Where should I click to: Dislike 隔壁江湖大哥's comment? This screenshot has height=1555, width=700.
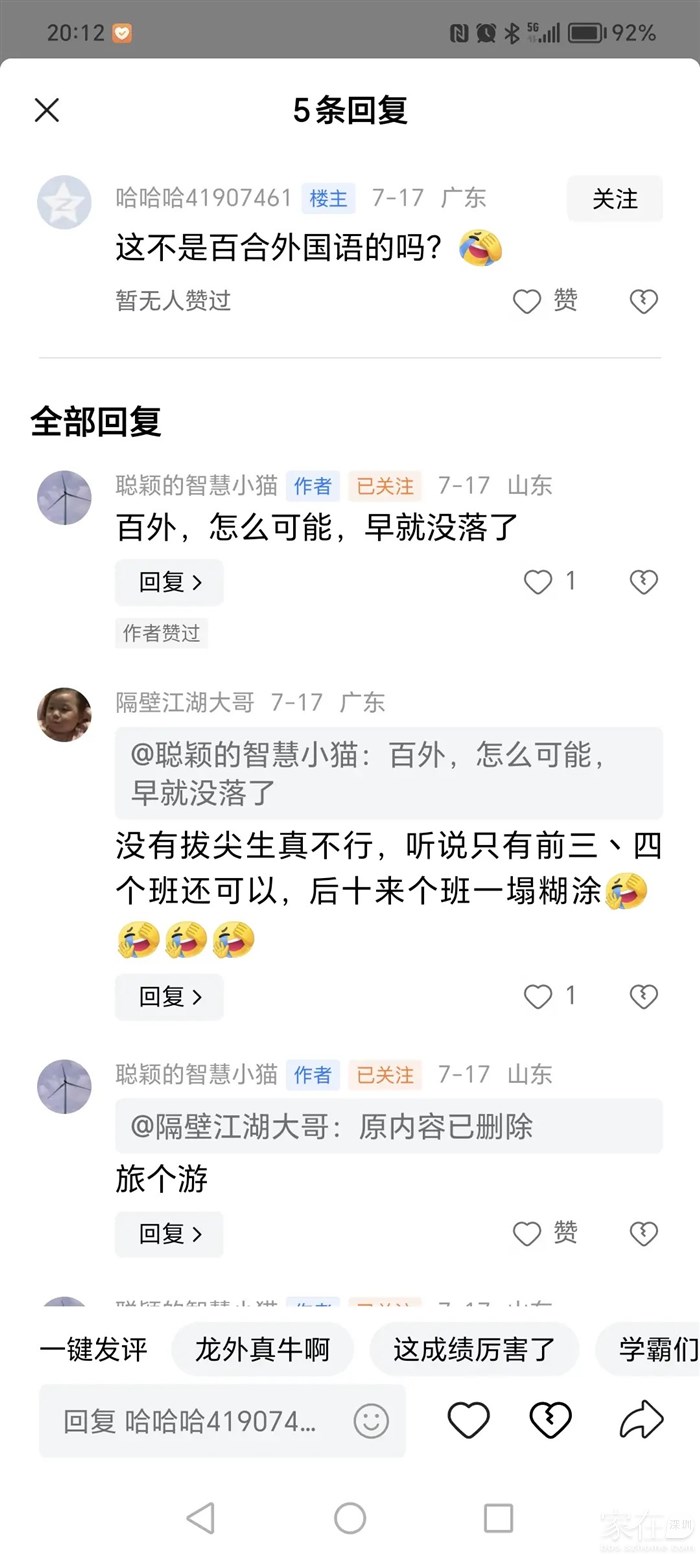point(643,996)
